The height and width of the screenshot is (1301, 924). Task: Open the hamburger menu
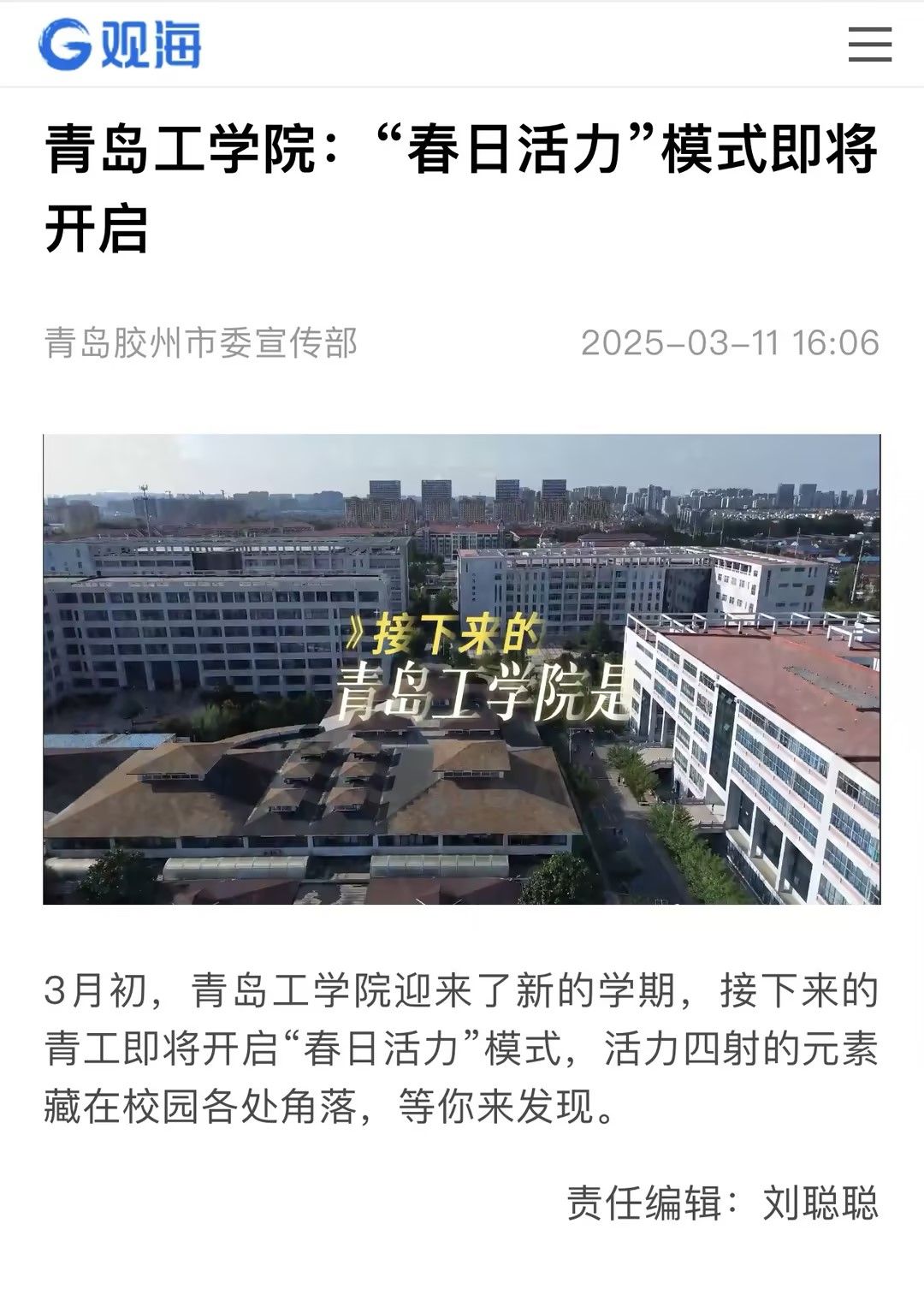point(869,45)
